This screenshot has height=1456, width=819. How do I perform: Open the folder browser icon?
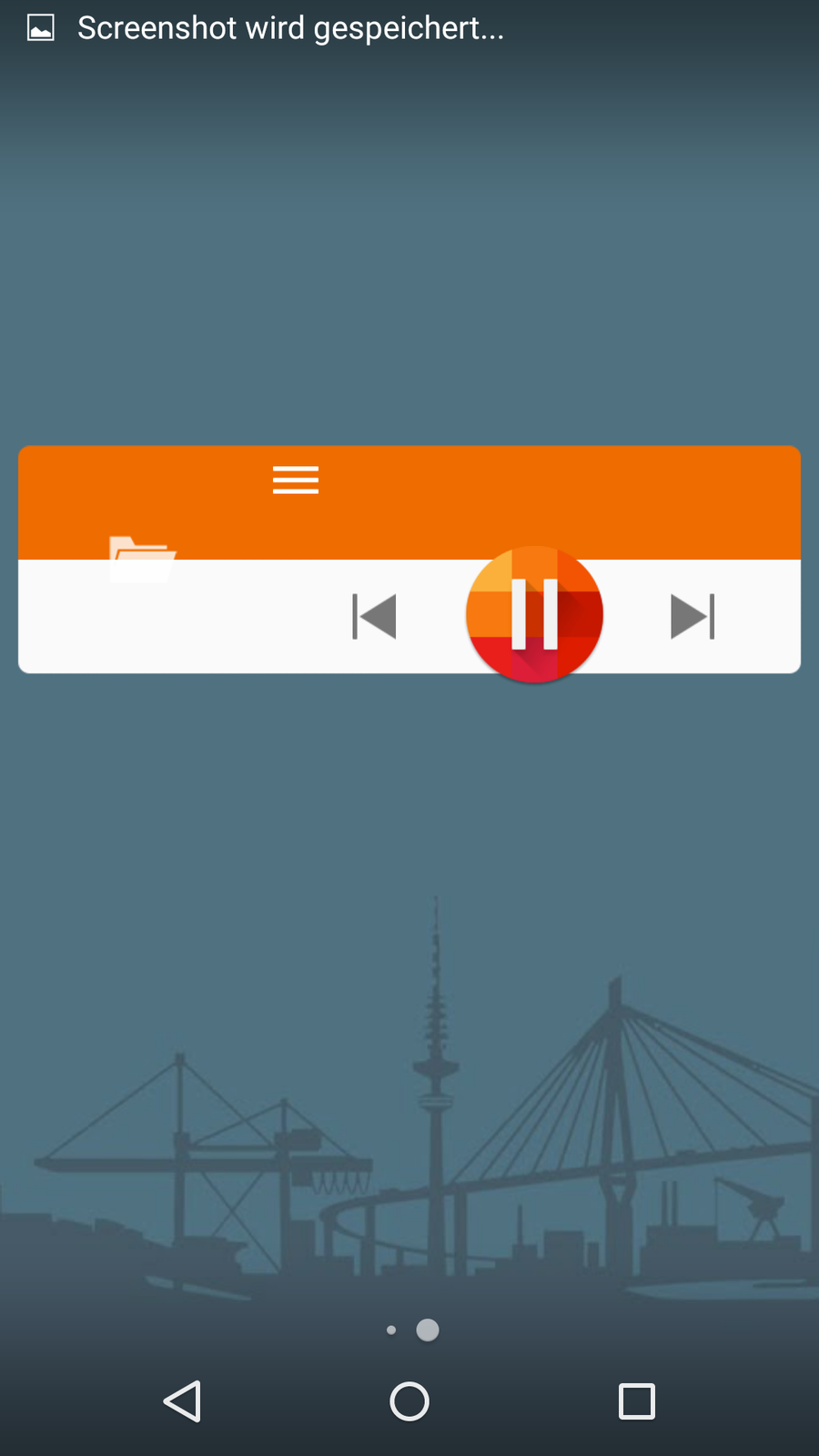pyautogui.click(x=142, y=559)
